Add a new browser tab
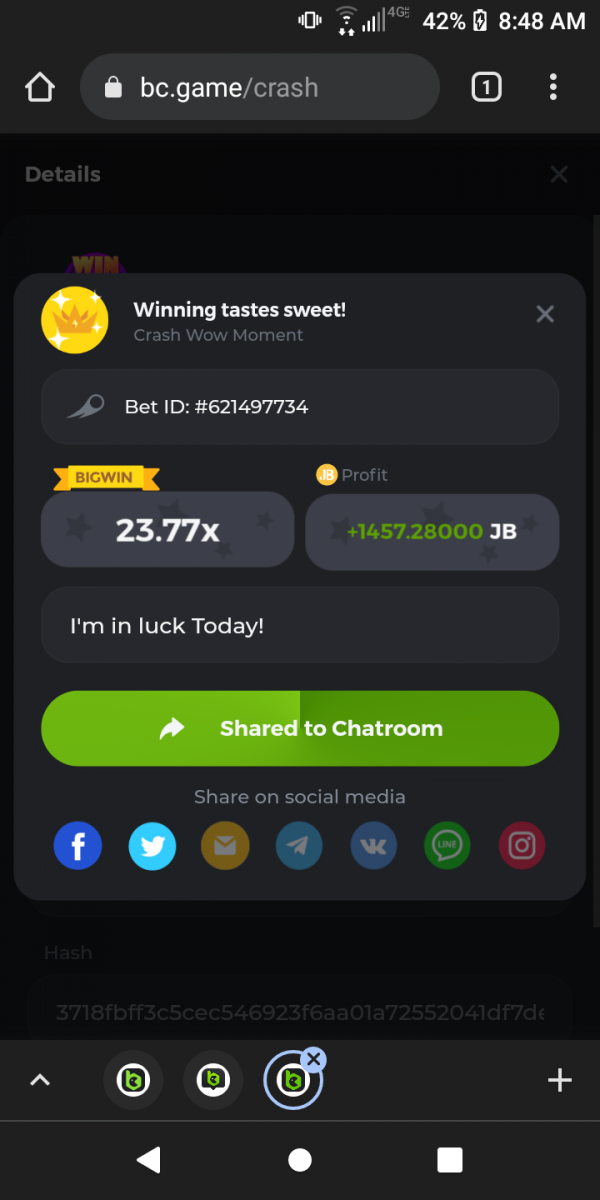Image resolution: width=600 pixels, height=1200 pixels. point(559,1080)
